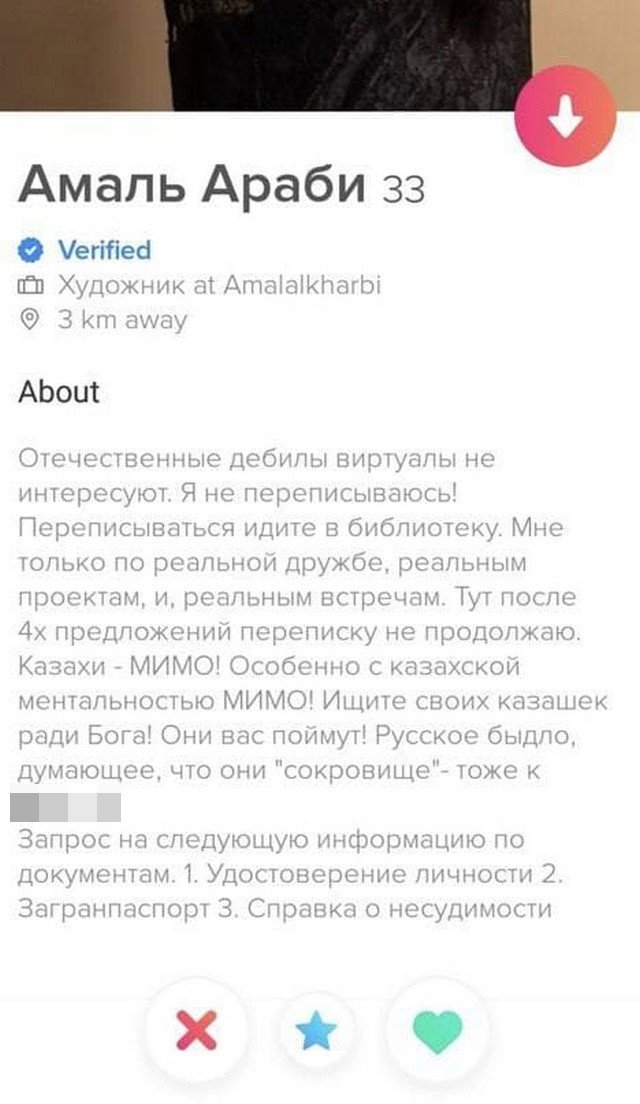Reject Амаль Араби with the red X
Image resolution: width=640 pixels, height=1104 pixels.
(196, 1031)
